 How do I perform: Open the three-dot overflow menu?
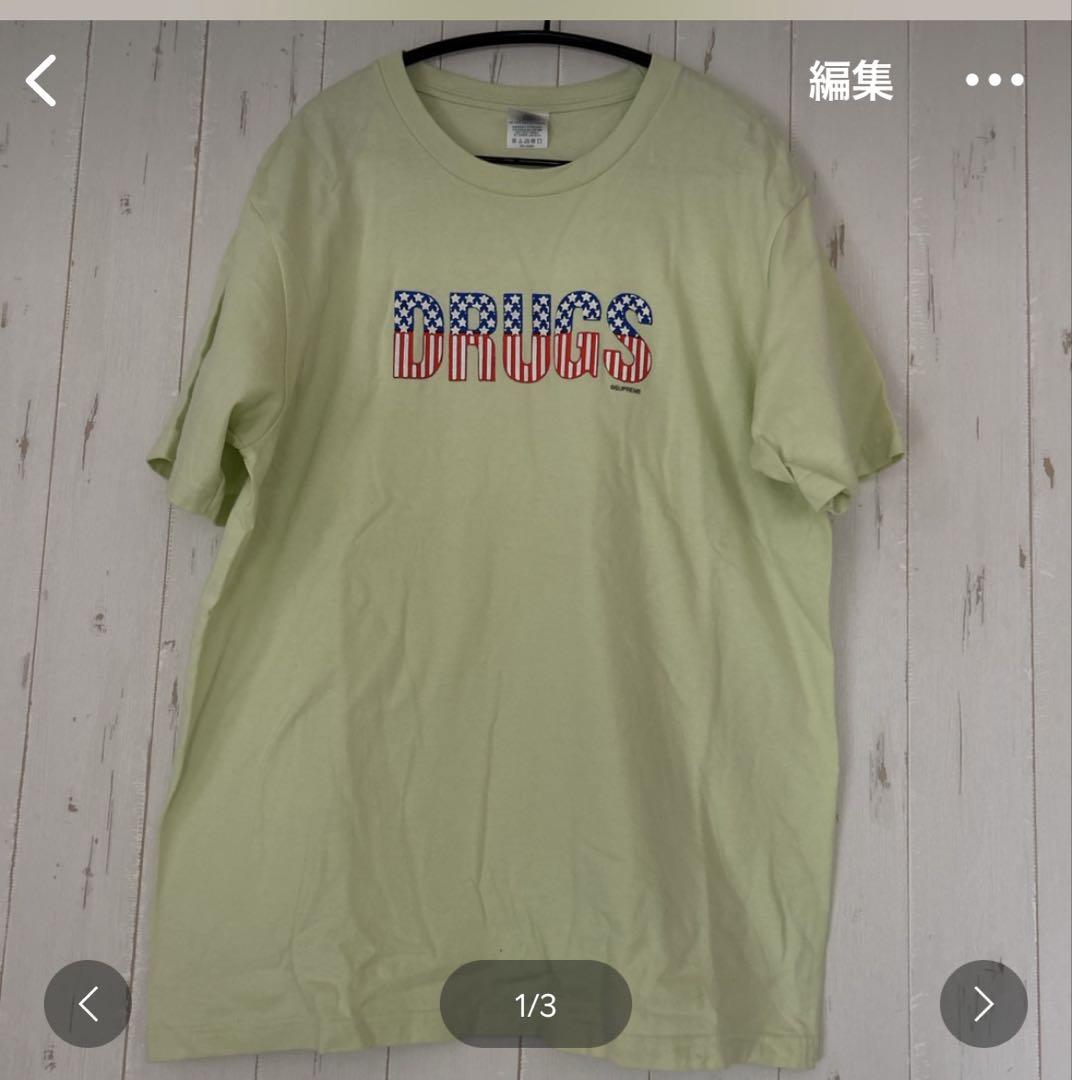coord(994,81)
